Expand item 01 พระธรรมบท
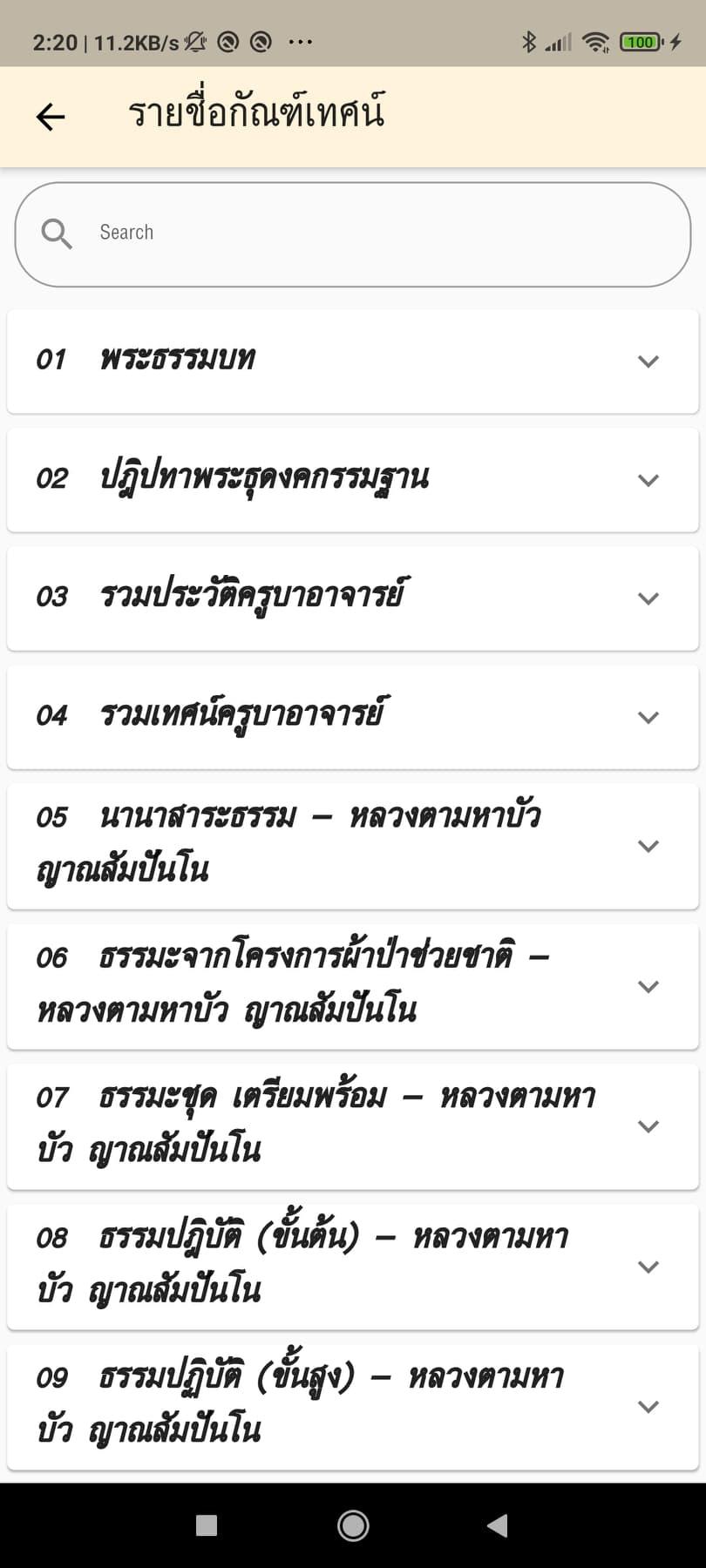Viewport: 706px width, 1568px height. (353, 361)
